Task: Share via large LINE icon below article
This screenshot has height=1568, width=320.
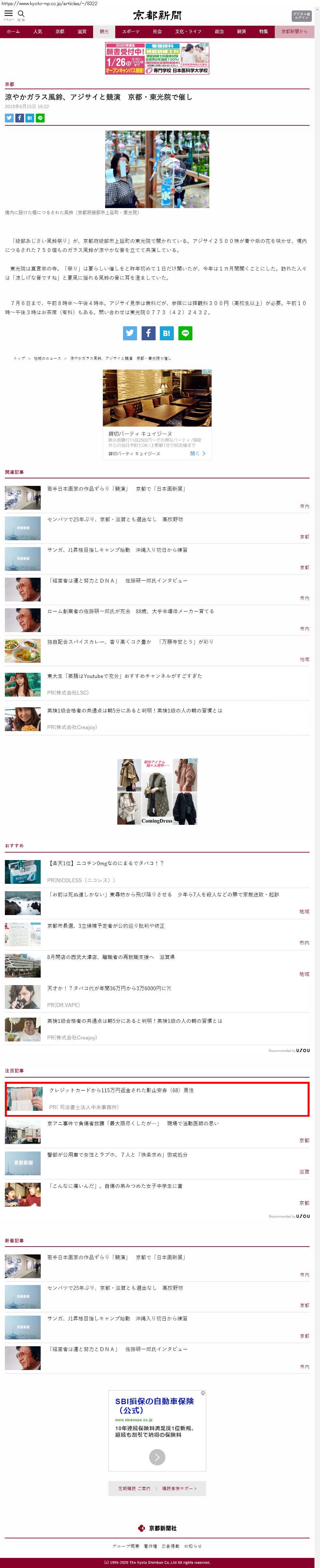Action: tap(186, 333)
